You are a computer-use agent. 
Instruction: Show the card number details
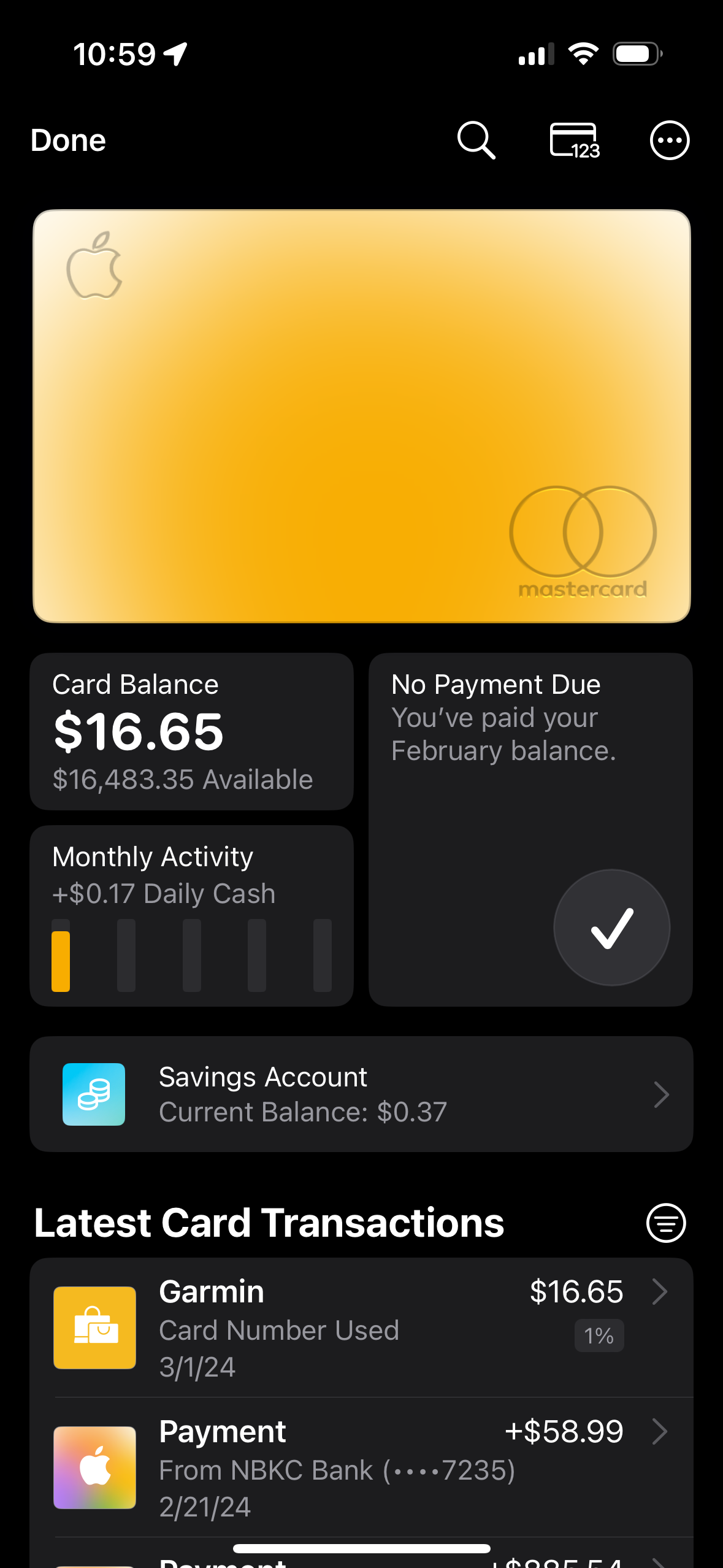pyautogui.click(x=574, y=140)
